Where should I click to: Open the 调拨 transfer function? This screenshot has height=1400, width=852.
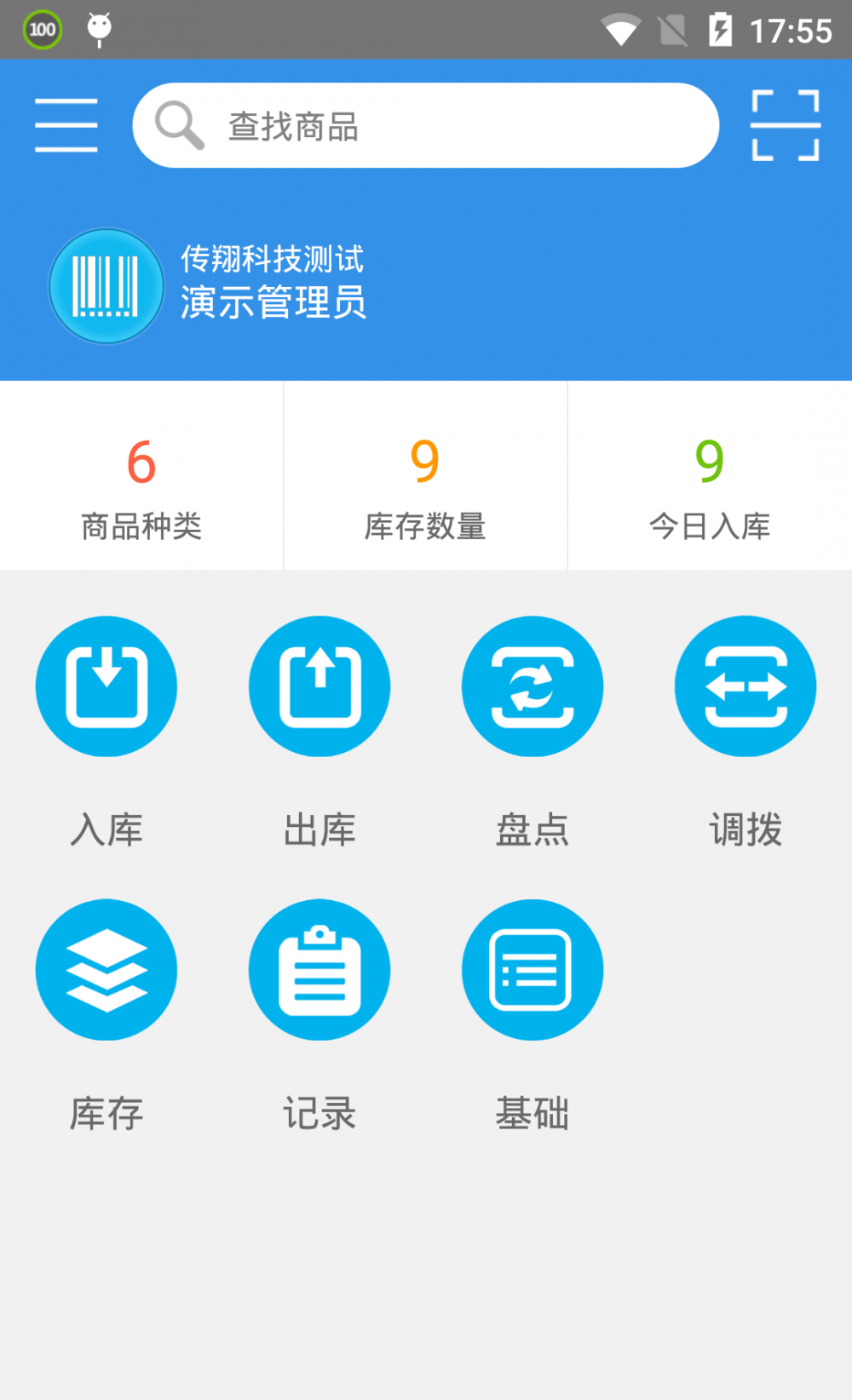pos(745,686)
